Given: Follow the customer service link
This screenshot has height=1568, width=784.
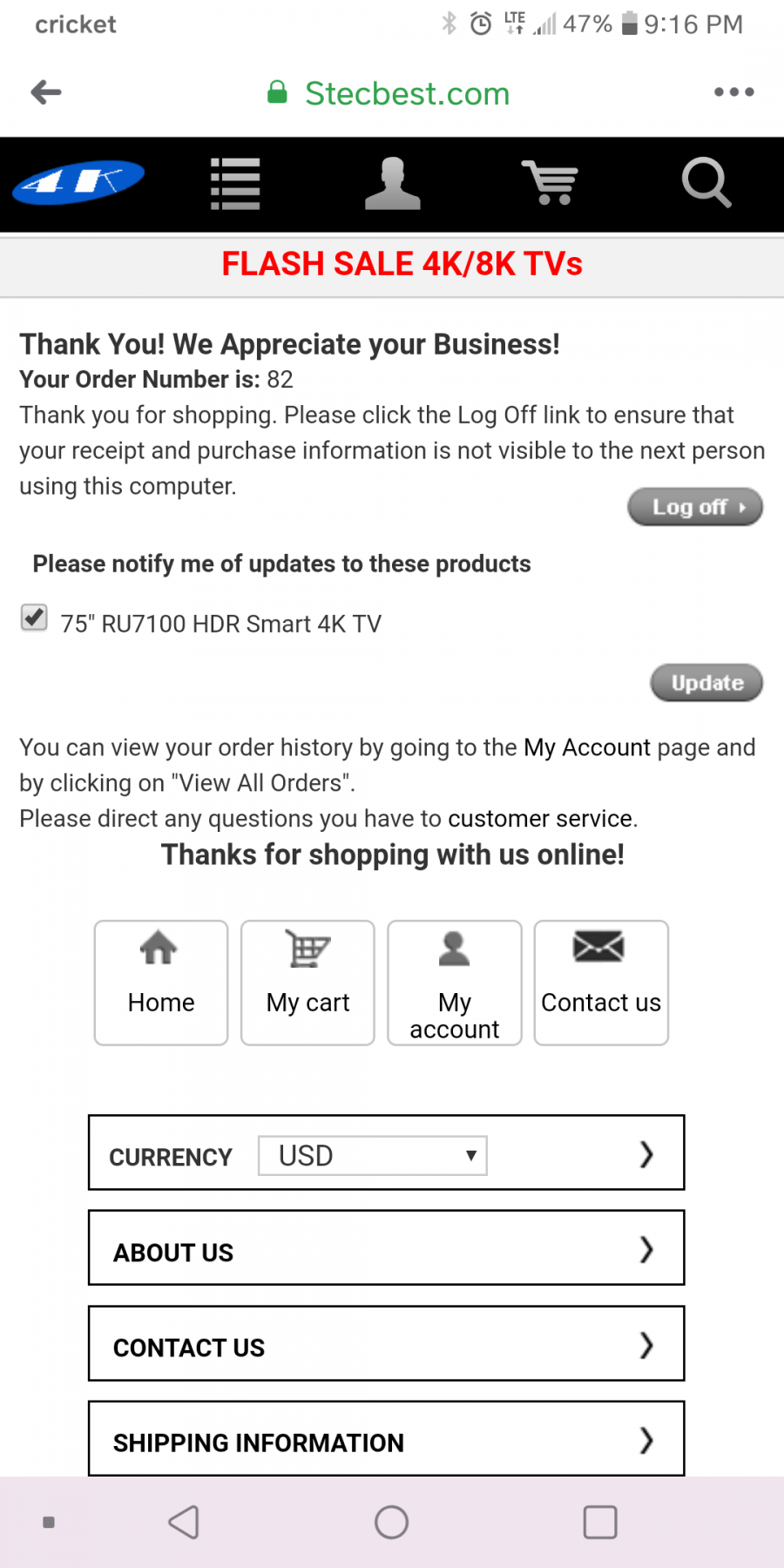Looking at the screenshot, I should (540, 819).
